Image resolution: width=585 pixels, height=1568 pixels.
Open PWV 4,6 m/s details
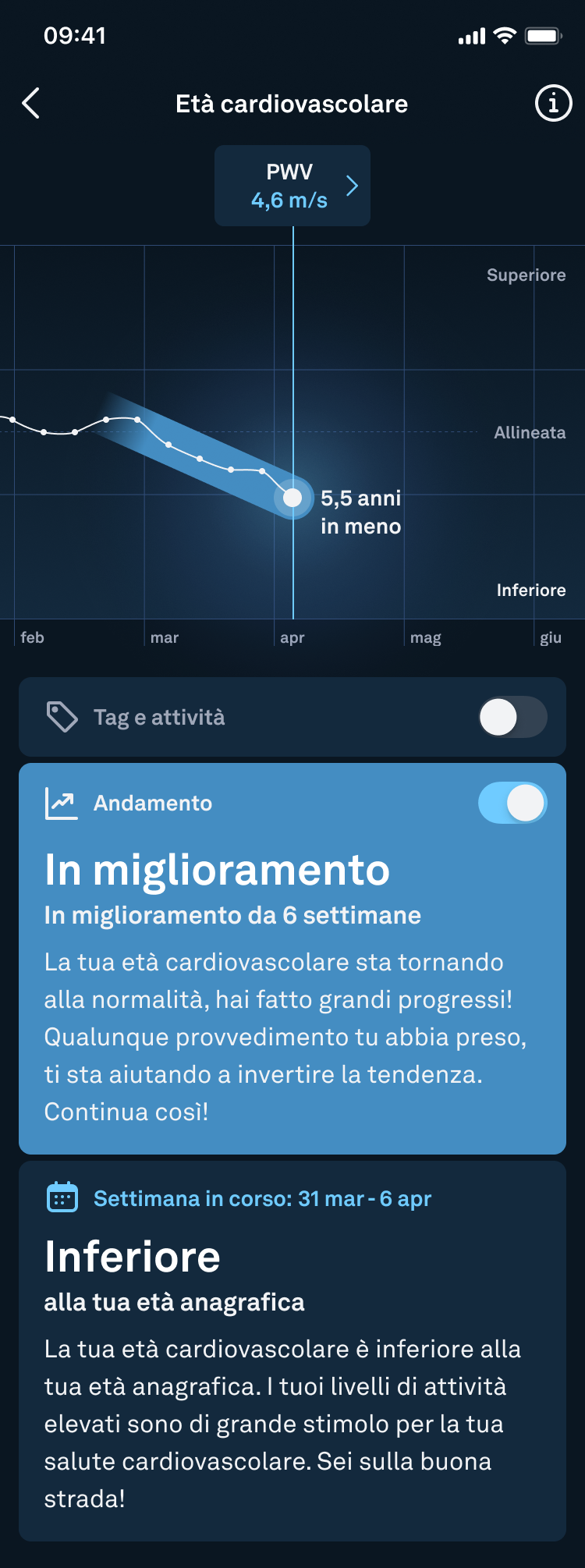coord(292,186)
